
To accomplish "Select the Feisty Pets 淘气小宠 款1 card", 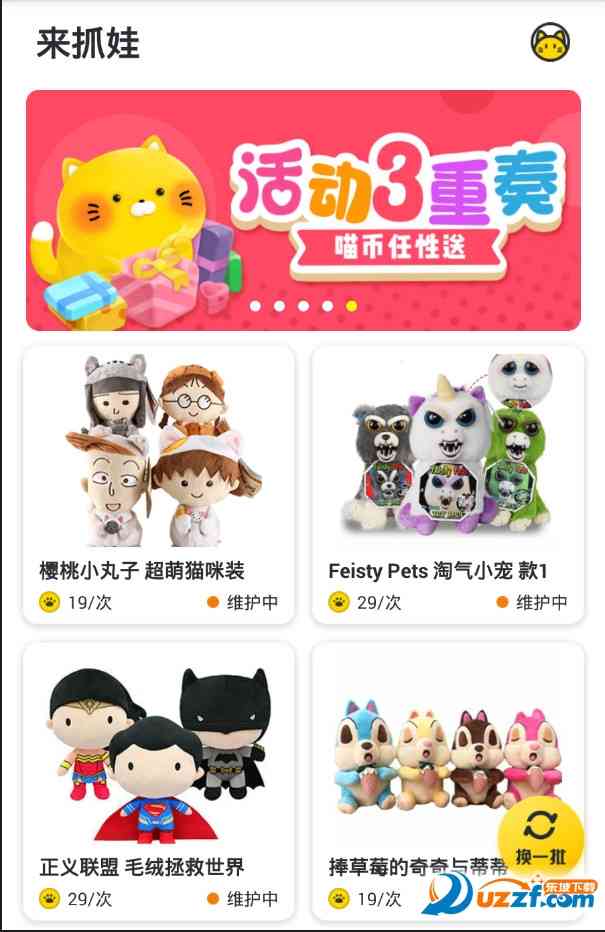I will 447,485.
